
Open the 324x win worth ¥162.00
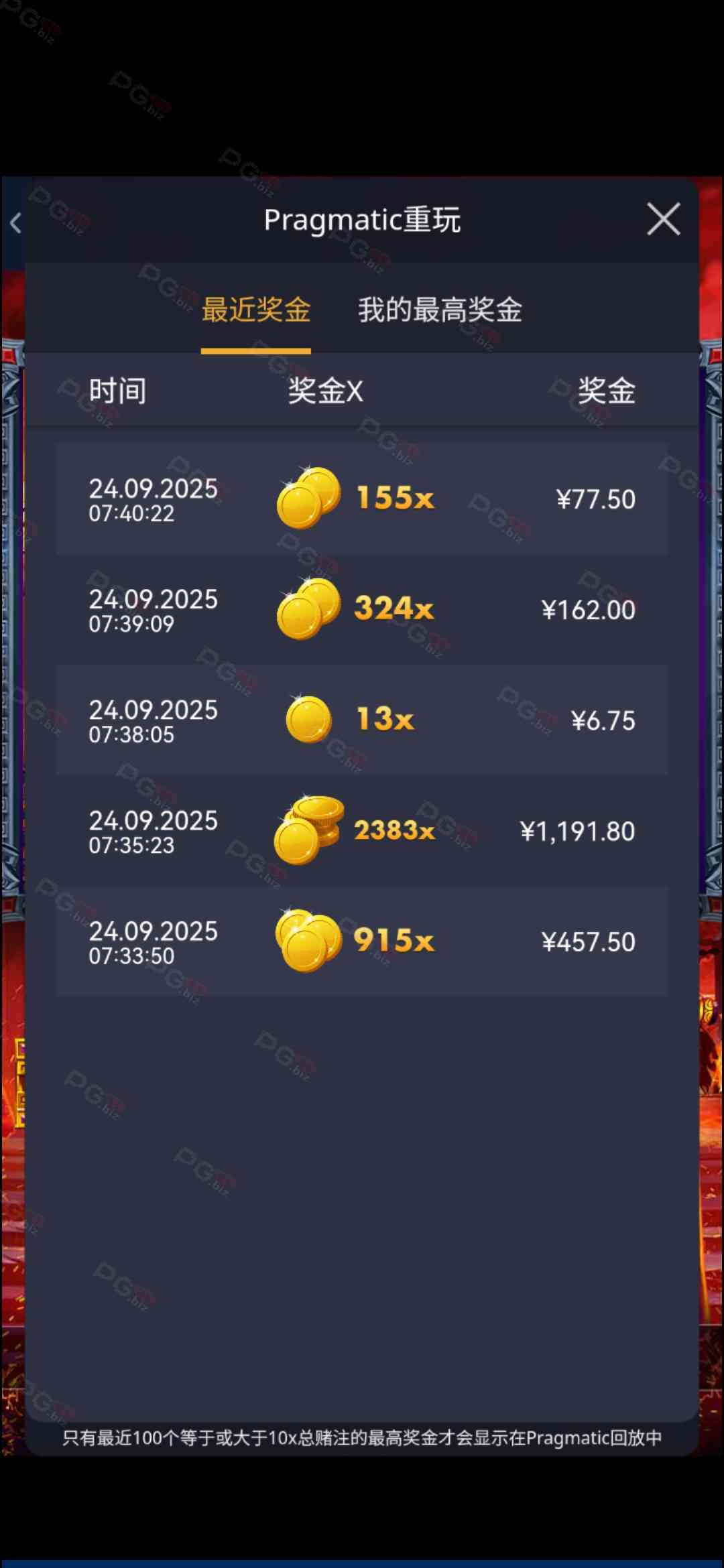(x=362, y=609)
